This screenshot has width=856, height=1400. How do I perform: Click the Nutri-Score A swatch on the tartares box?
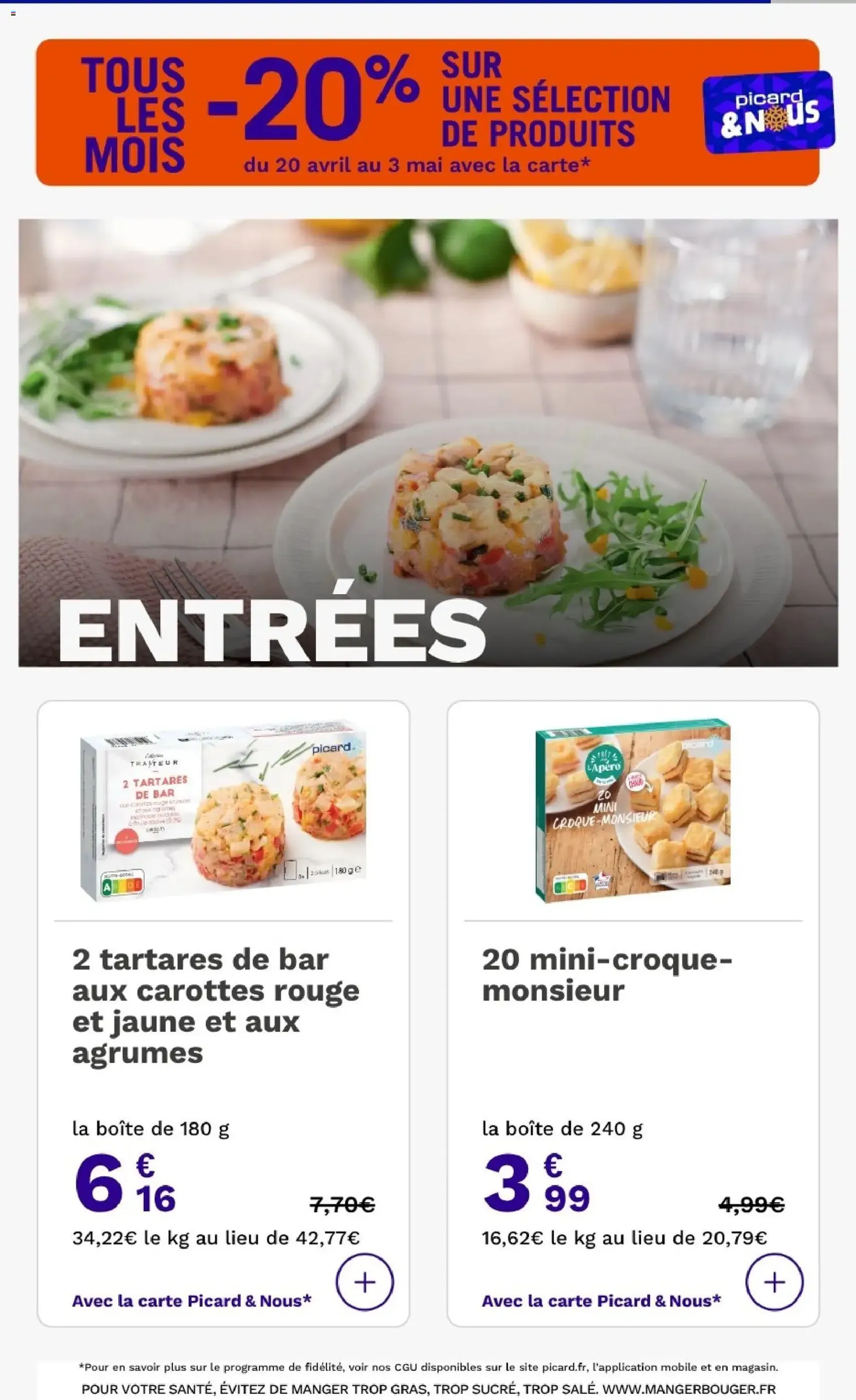(106, 886)
